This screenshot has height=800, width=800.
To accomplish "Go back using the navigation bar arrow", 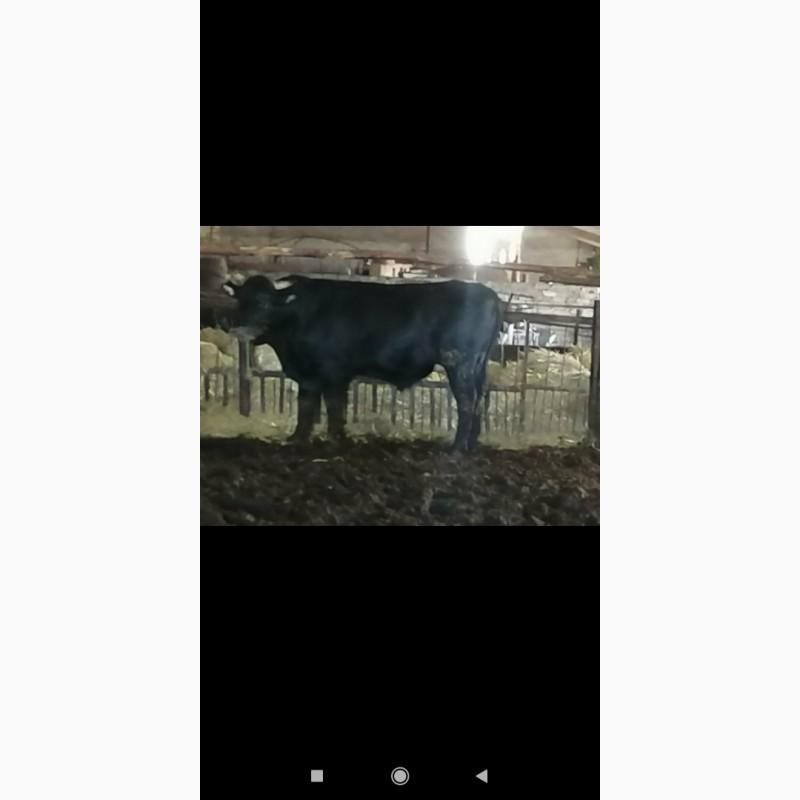I will [482, 776].
